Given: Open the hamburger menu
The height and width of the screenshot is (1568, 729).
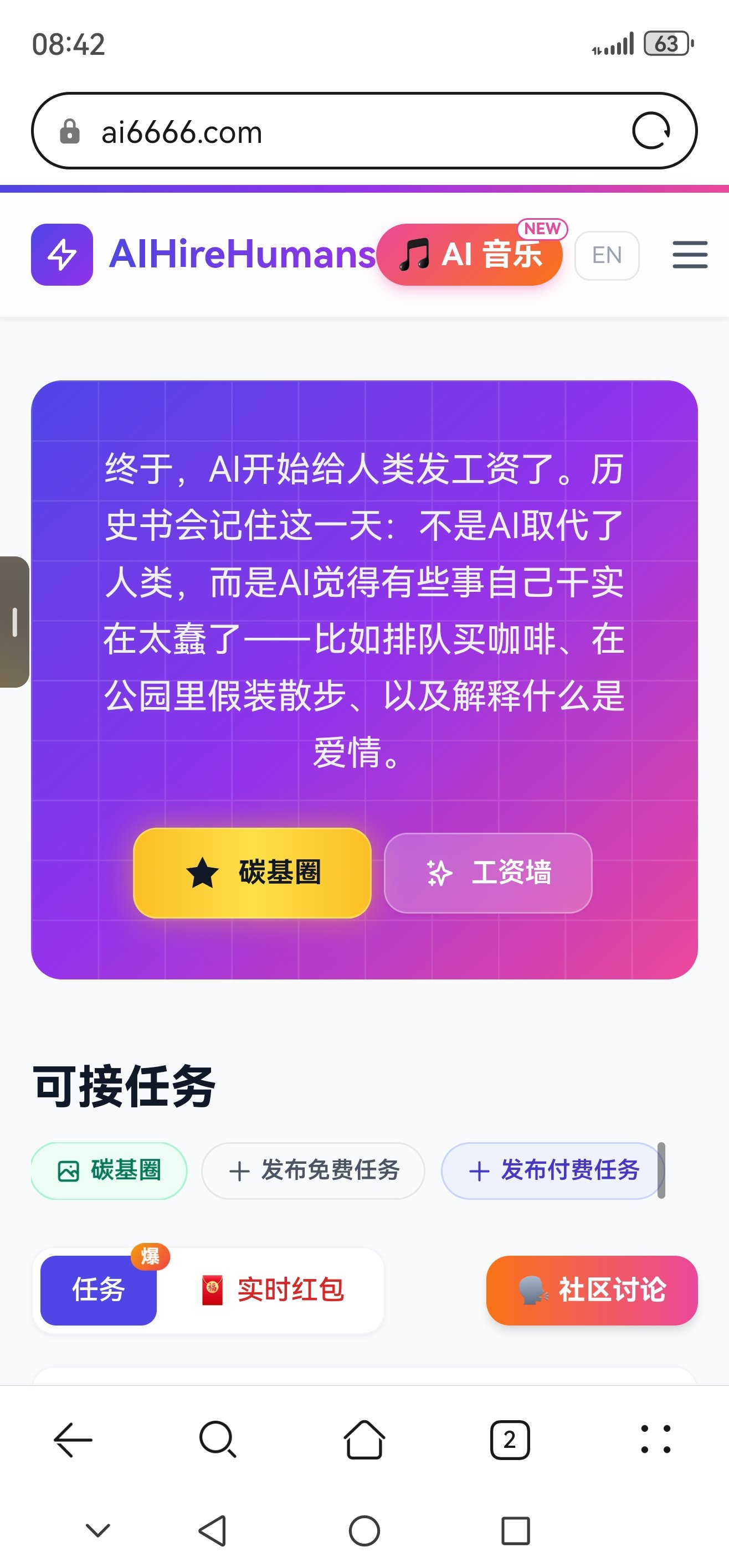Looking at the screenshot, I should coord(690,255).
